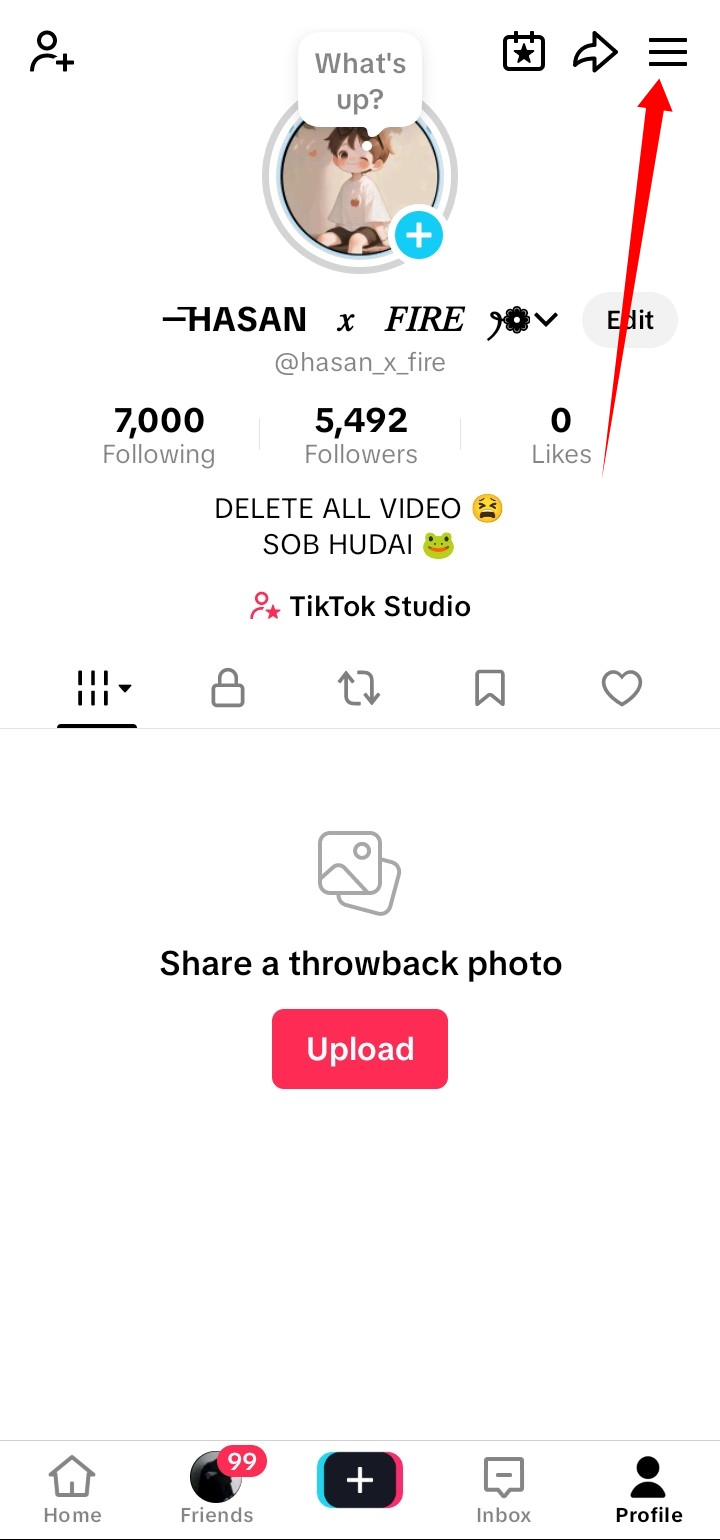Create a new post with plus button
Image resolution: width=720 pixels, height=1540 pixels.
click(x=360, y=1480)
